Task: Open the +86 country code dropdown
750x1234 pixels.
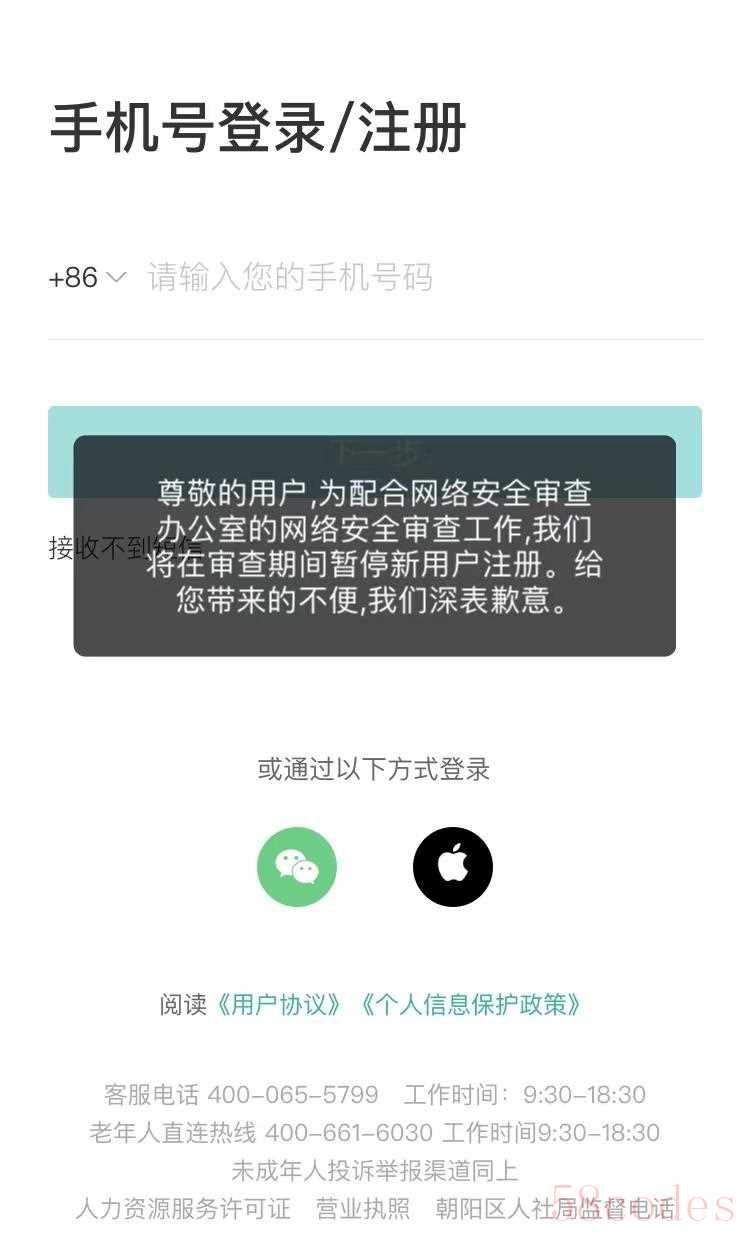Action: click(x=87, y=277)
